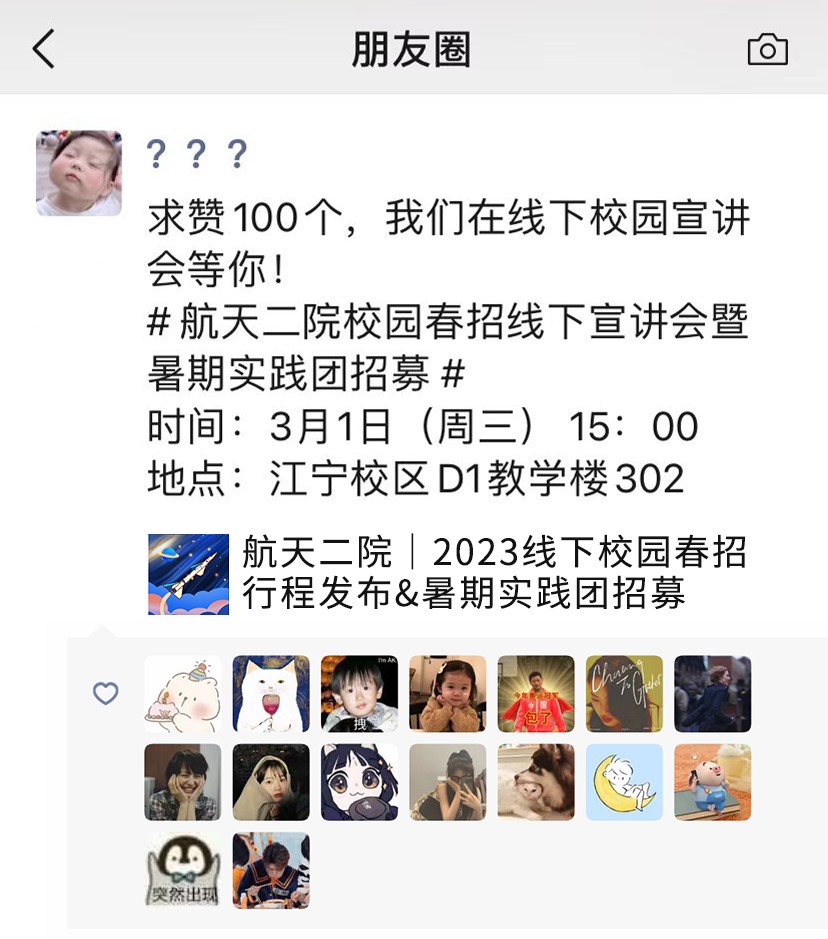The image size is (828, 939).
Task: Open the post author's avatar
Action: pos(79,173)
